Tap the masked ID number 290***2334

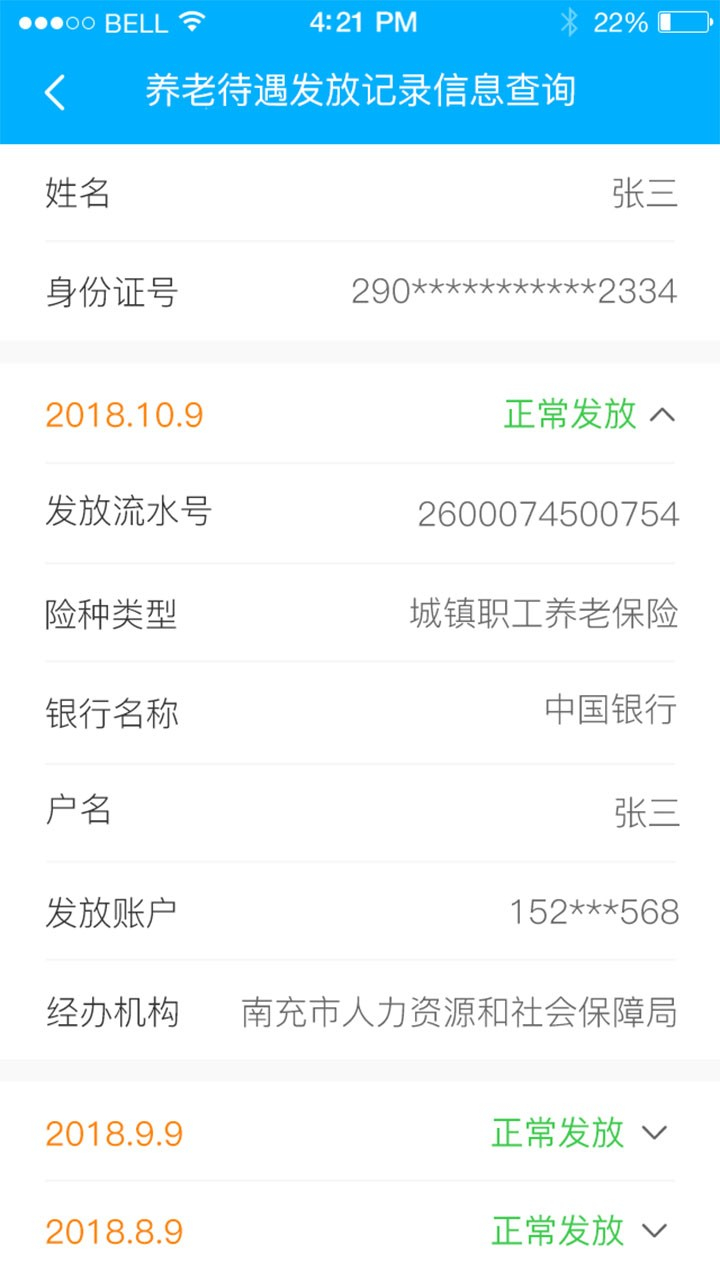[x=515, y=290]
